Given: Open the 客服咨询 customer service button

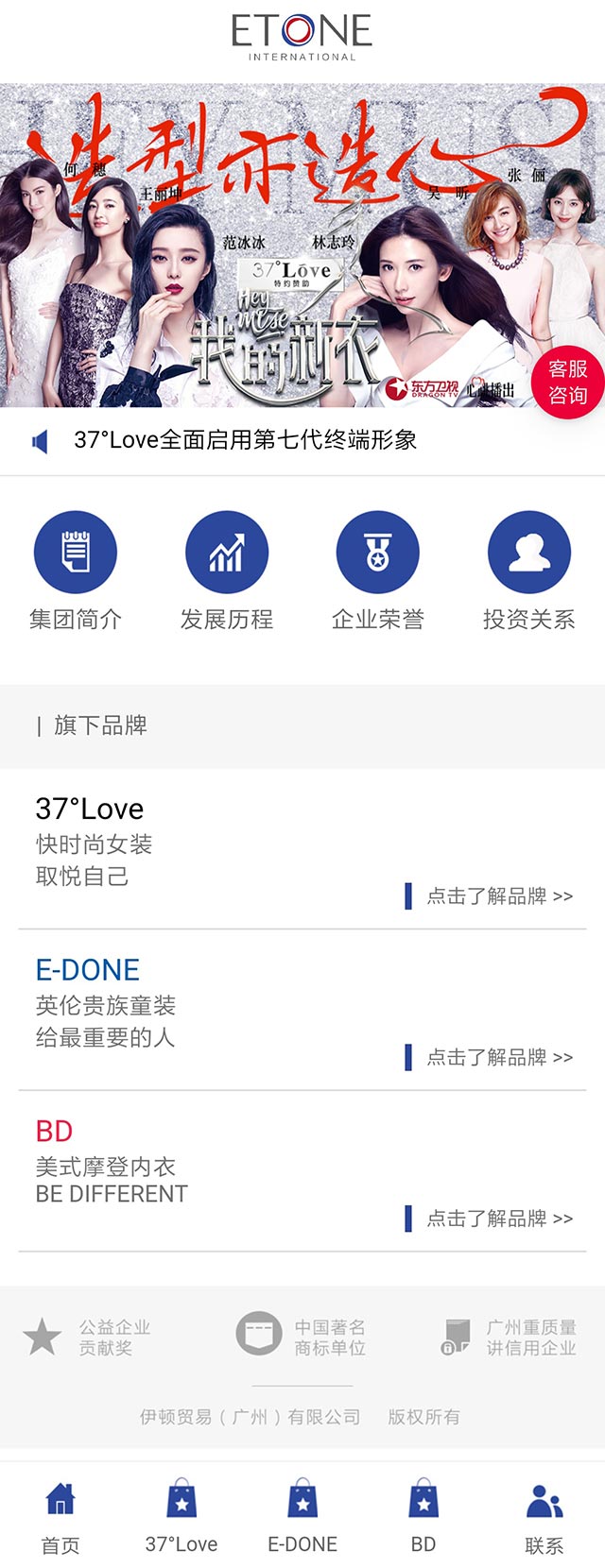Looking at the screenshot, I should tap(567, 382).
